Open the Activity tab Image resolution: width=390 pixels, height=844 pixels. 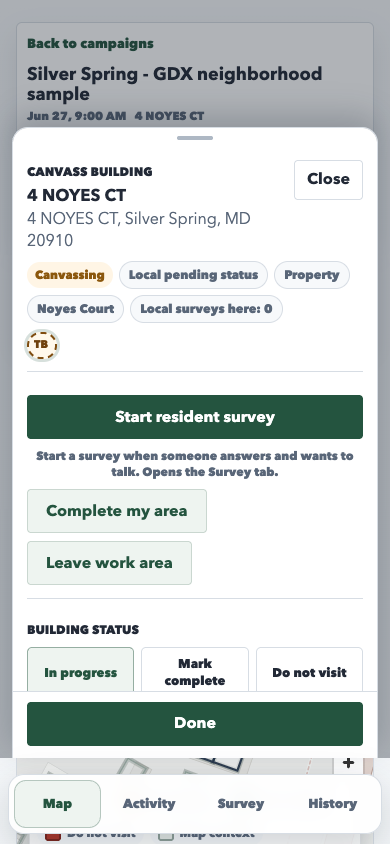pyautogui.click(x=149, y=804)
